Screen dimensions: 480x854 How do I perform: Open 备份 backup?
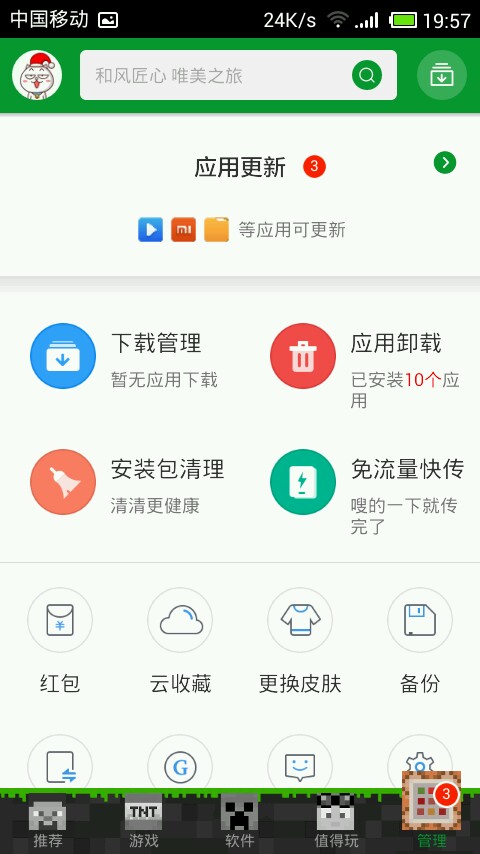point(420,641)
